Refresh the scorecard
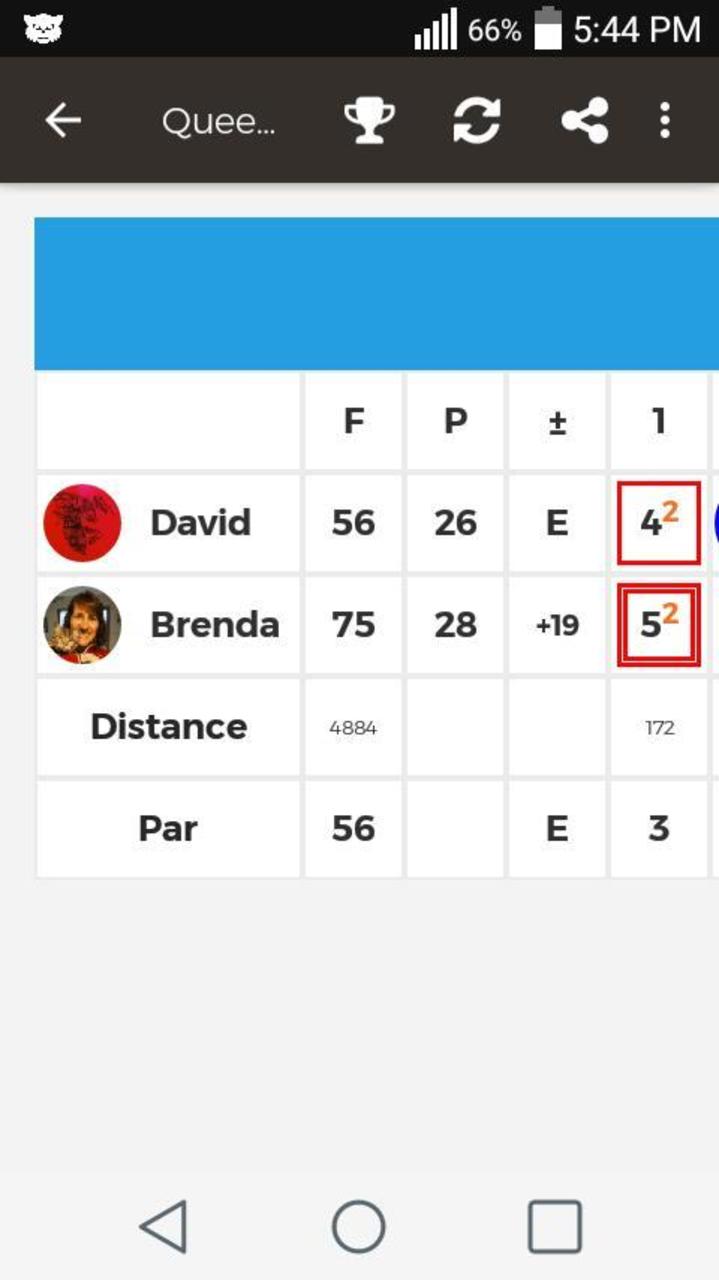719x1280 pixels. [x=476, y=121]
